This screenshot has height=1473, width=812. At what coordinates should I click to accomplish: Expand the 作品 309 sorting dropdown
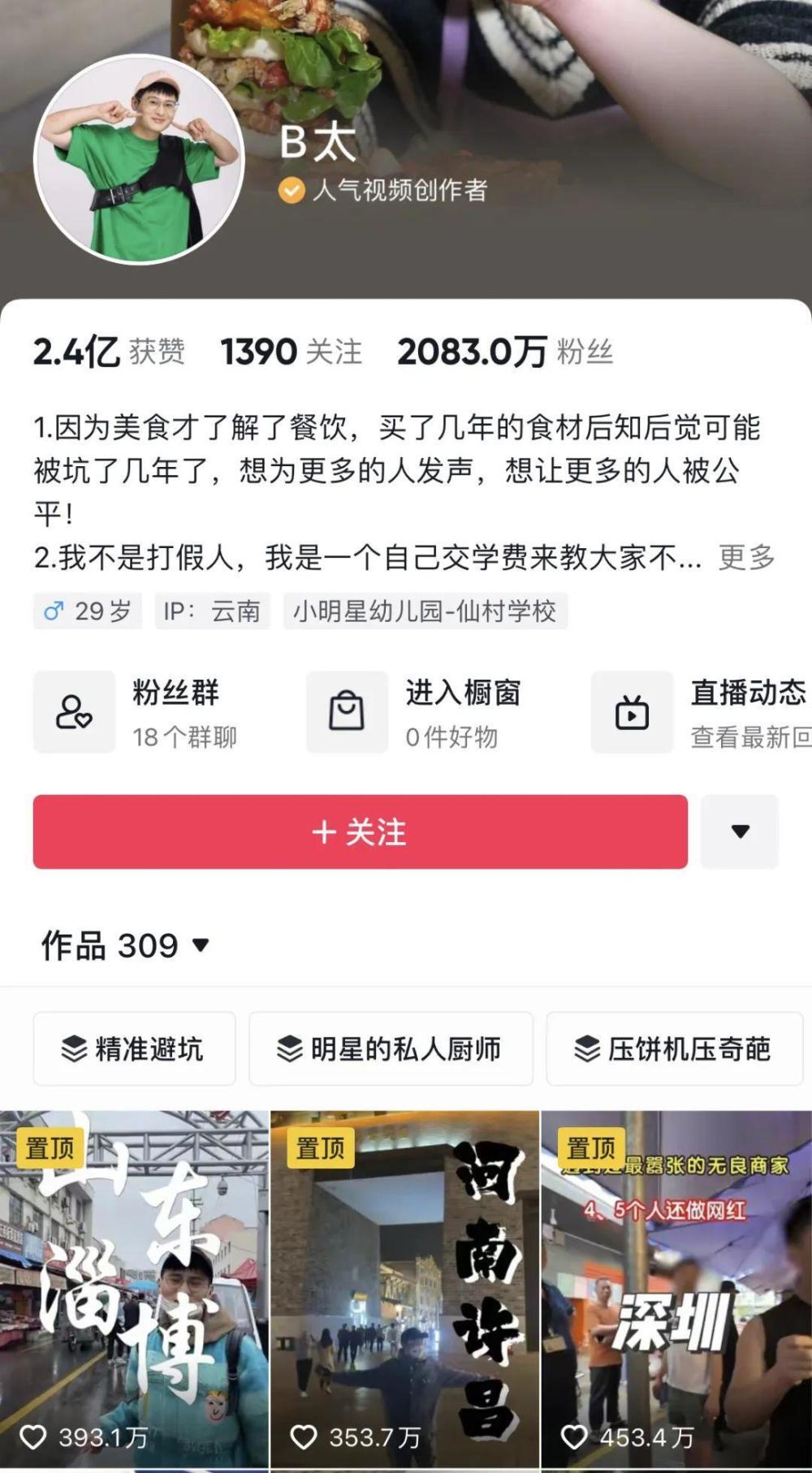coord(197,944)
